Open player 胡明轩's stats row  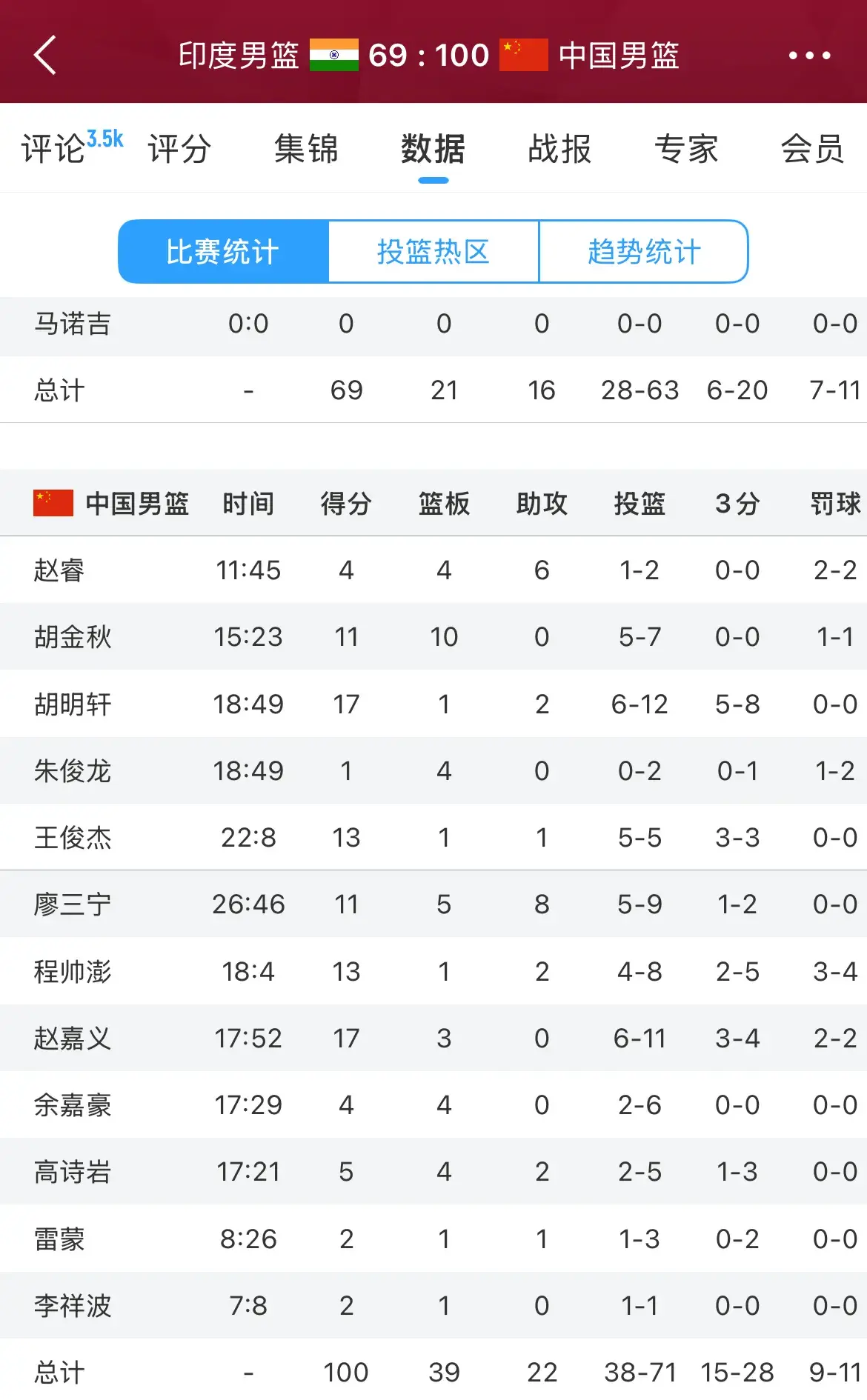coord(433,704)
